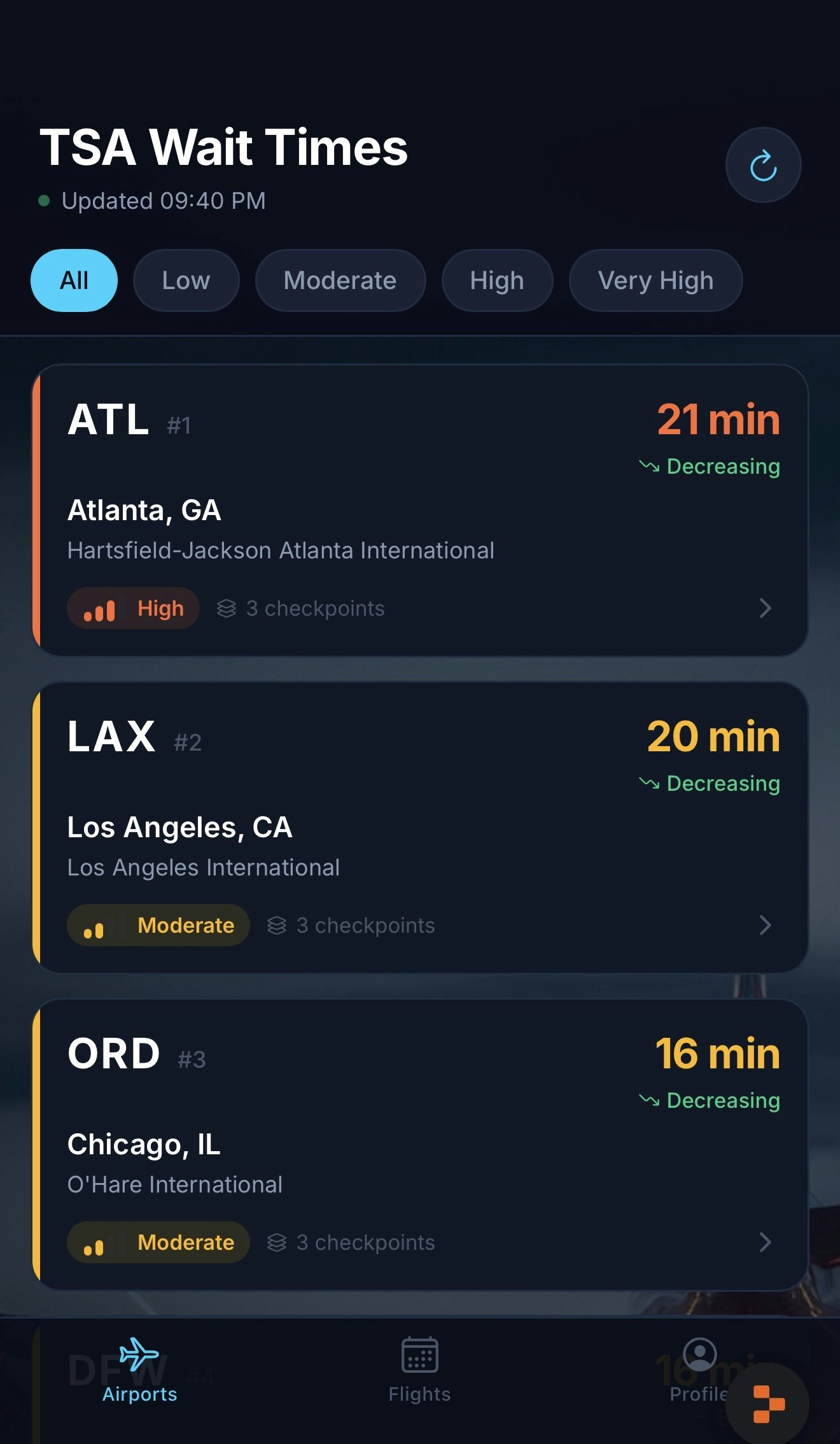Viewport: 840px width, 1444px height.
Task: Open LAX card details via right arrow
Action: point(766,926)
